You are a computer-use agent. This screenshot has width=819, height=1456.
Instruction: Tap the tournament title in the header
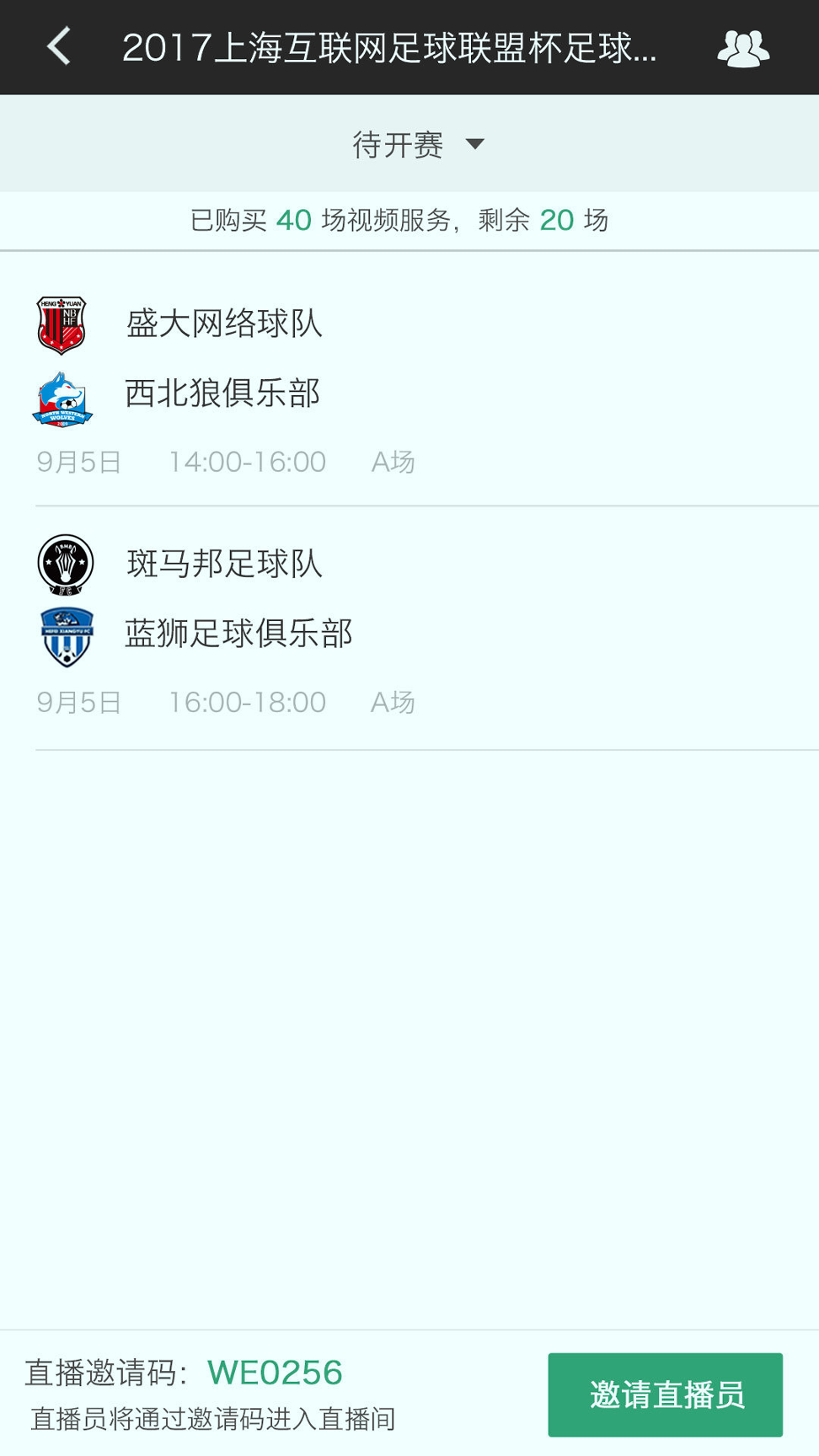pyautogui.click(x=391, y=49)
